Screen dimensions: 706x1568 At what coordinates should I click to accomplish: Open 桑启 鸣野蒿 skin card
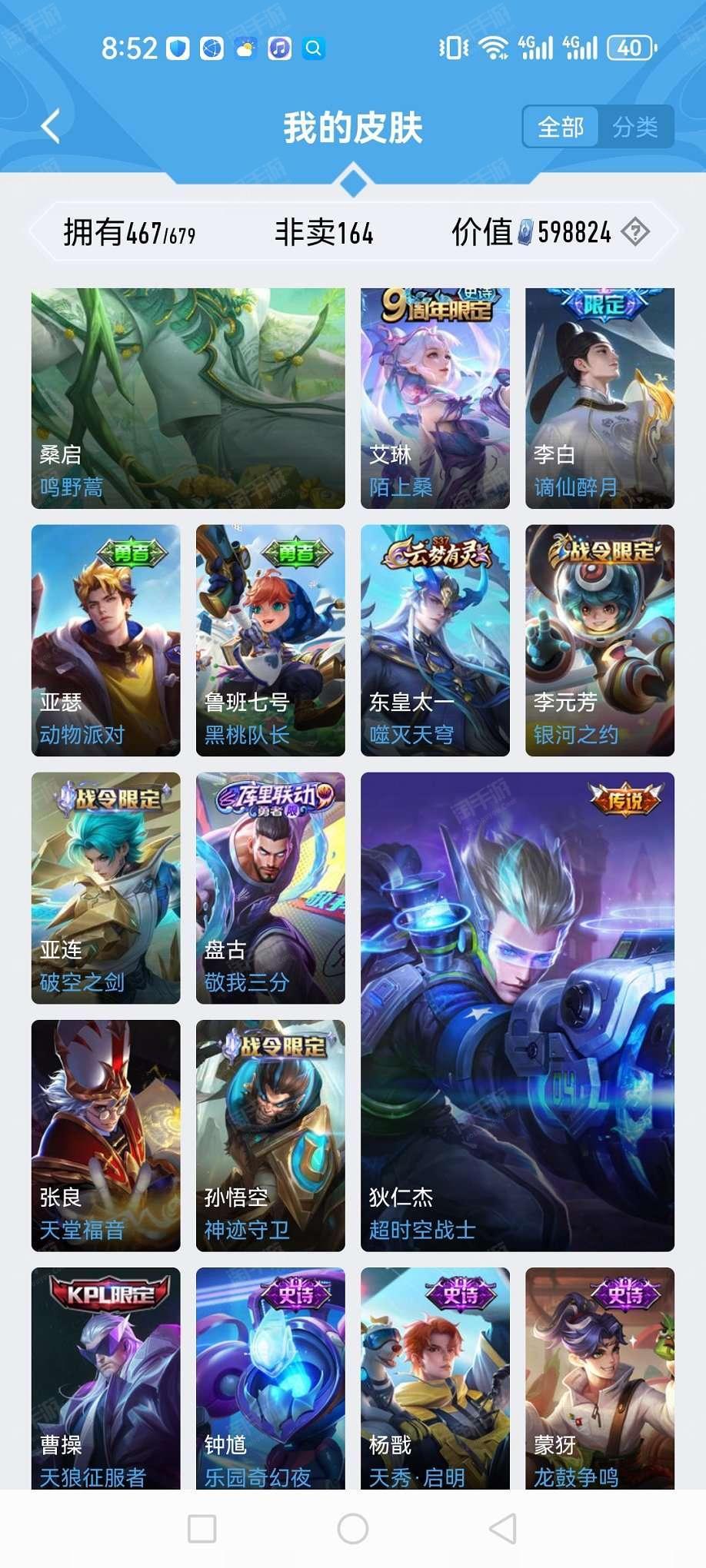click(188, 398)
